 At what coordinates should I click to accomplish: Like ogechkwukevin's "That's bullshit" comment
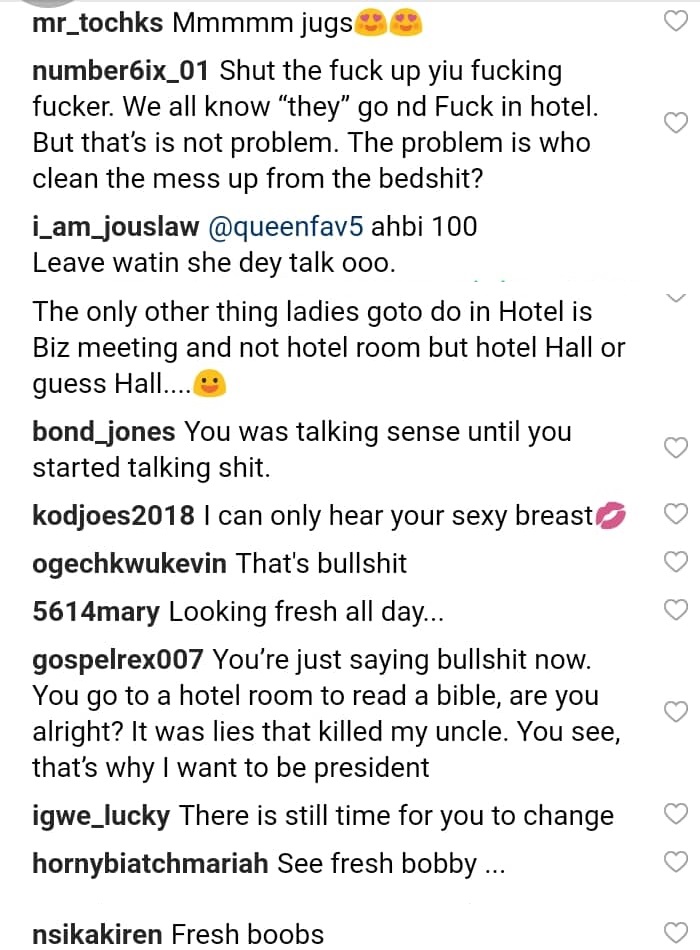[677, 563]
